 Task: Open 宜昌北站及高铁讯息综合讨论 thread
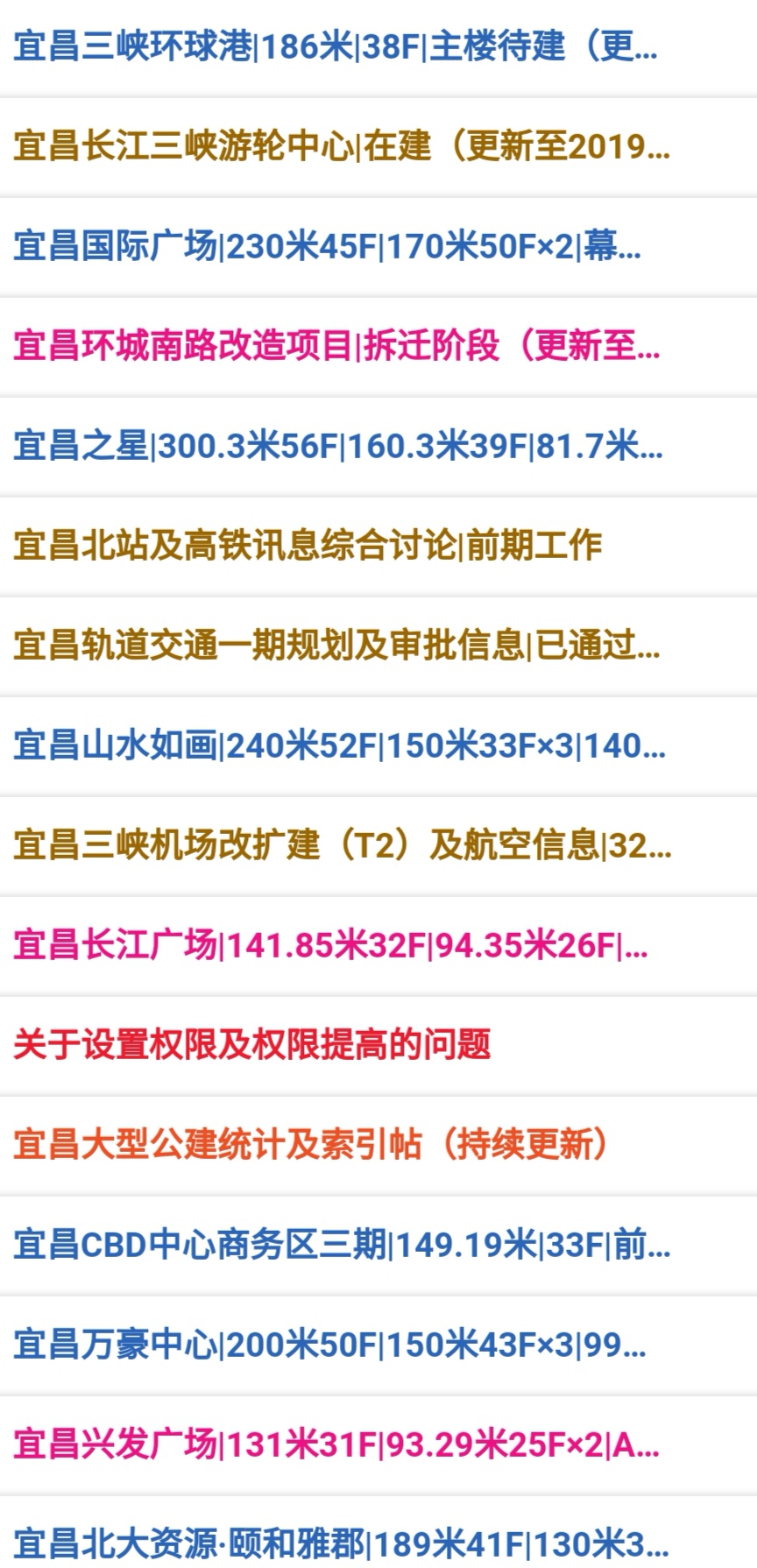point(308,546)
